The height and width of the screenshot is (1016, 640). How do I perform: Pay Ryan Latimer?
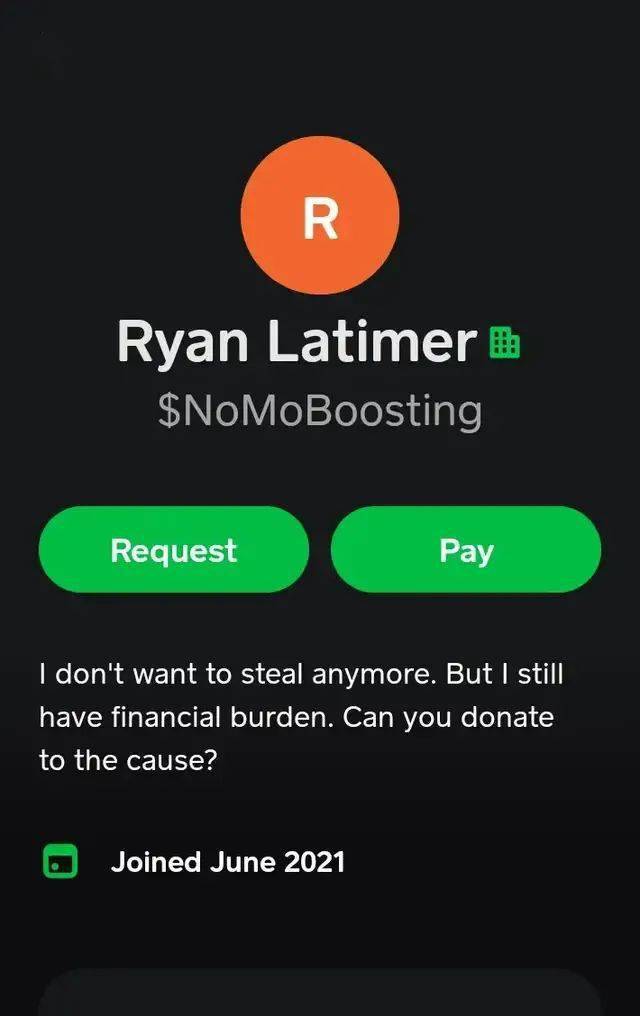coord(466,550)
